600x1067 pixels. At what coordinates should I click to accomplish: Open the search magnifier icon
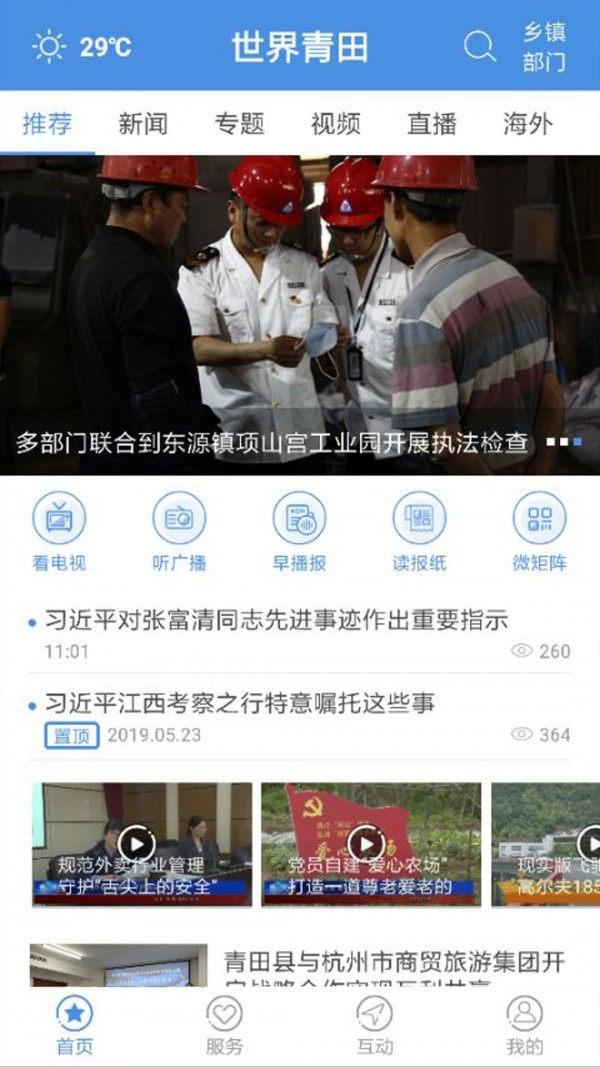[x=479, y=46]
